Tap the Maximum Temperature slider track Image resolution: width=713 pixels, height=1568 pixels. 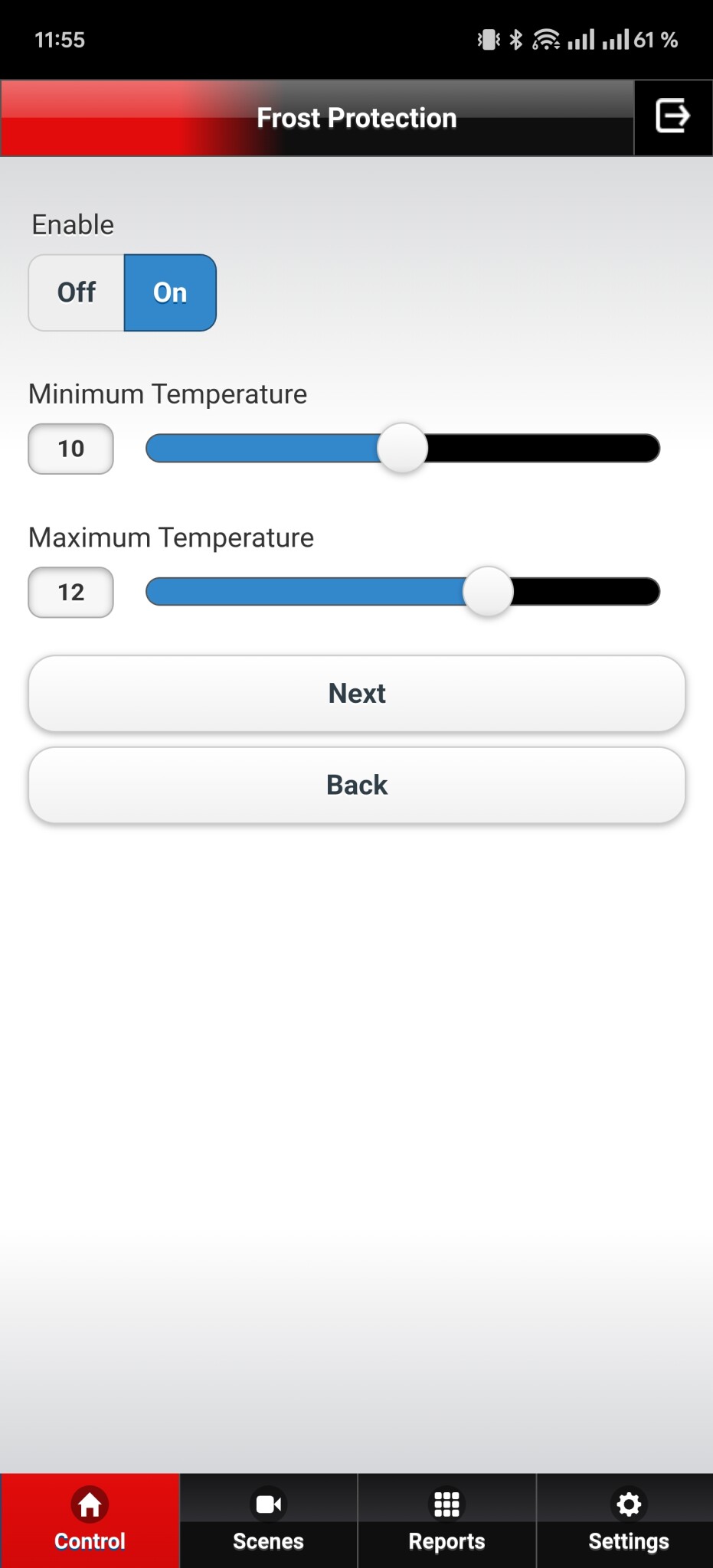(x=403, y=592)
